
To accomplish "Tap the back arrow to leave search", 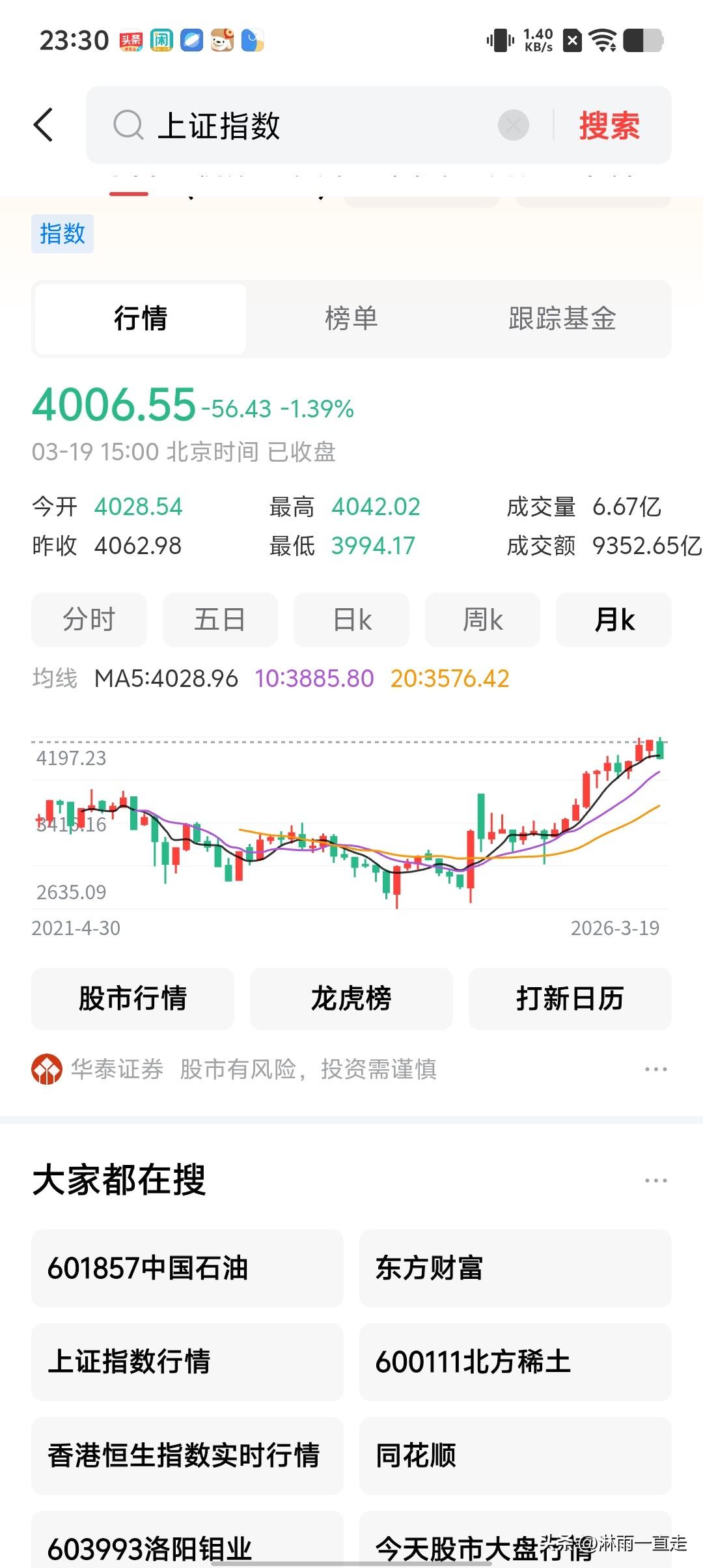I will [x=44, y=125].
